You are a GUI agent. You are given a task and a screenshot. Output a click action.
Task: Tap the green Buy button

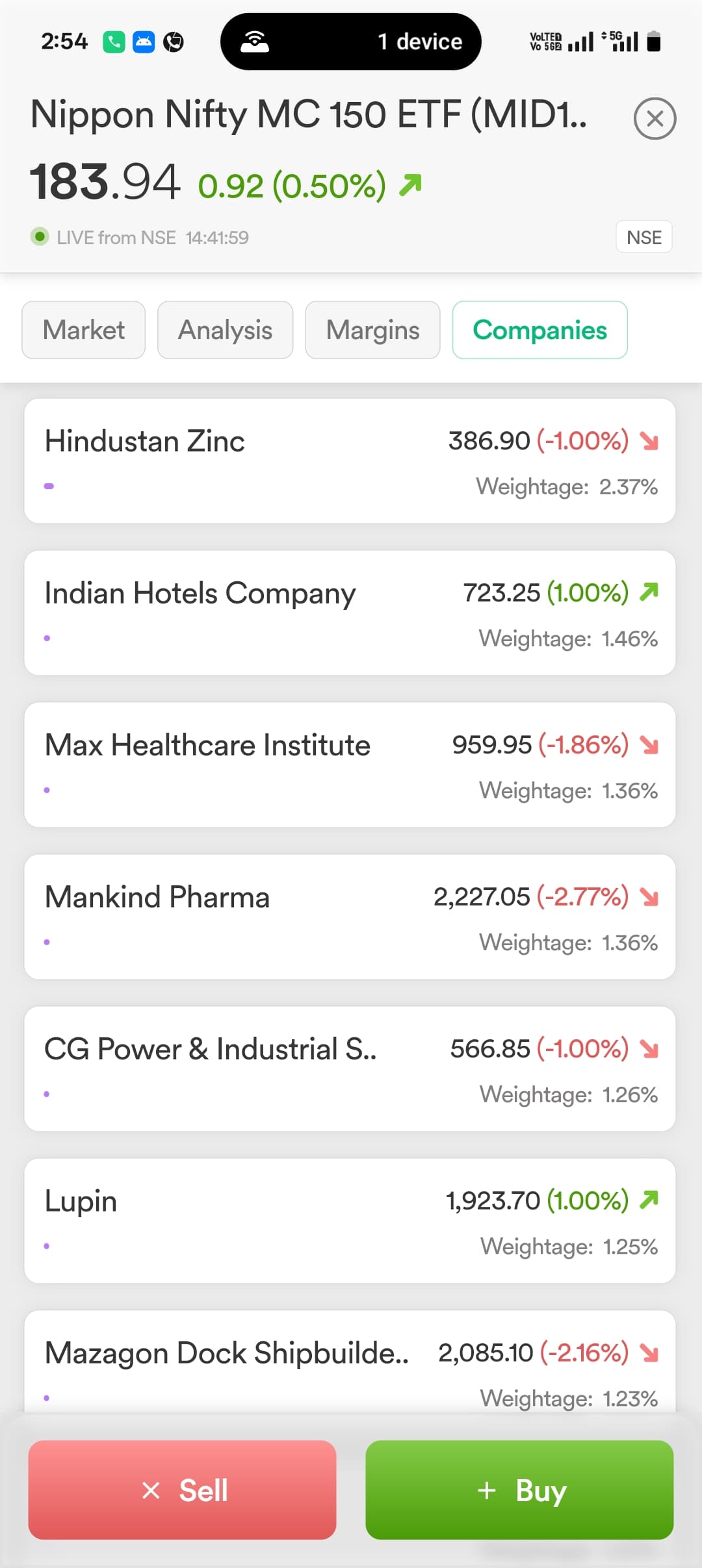(519, 1490)
